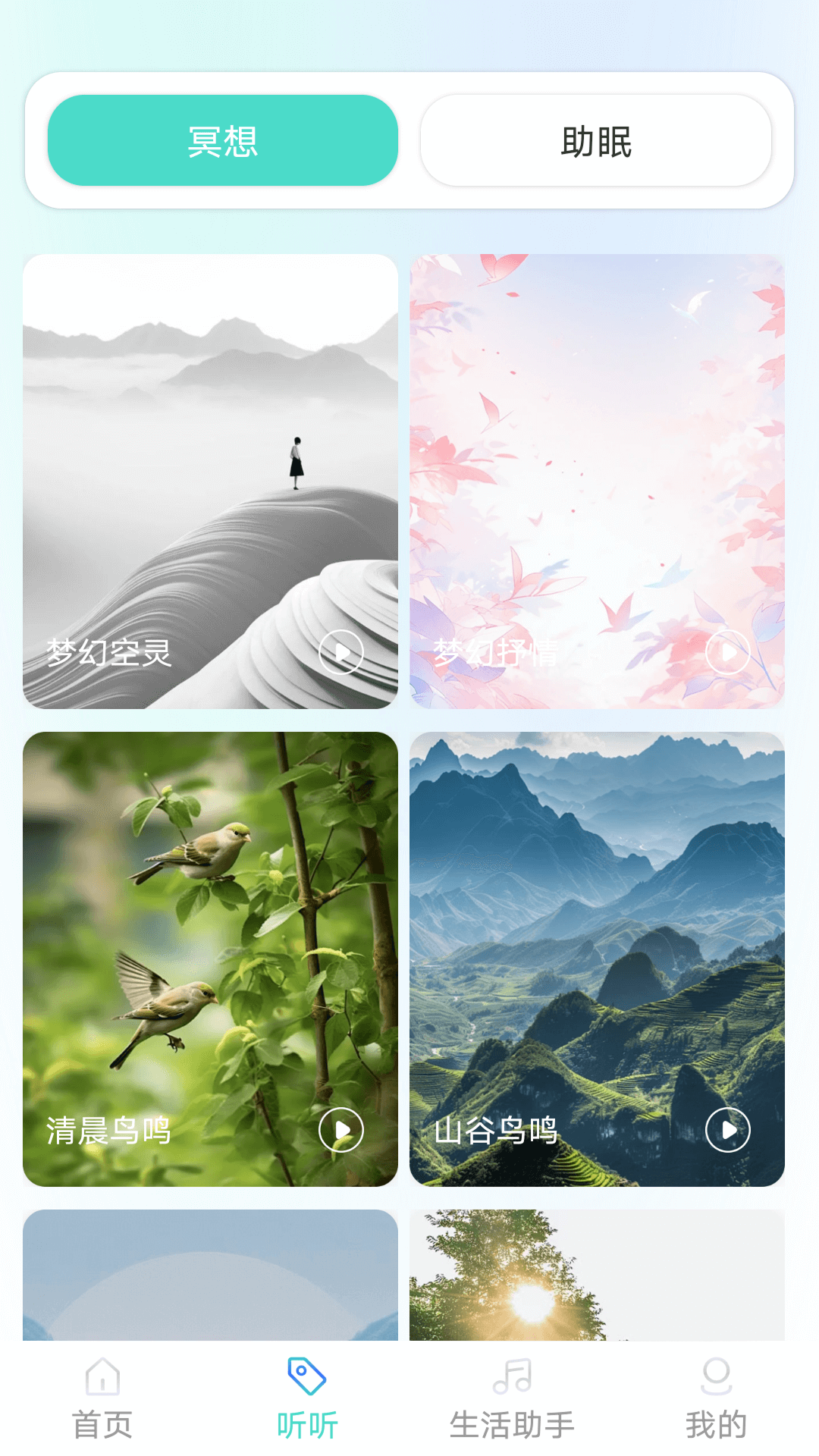Image resolution: width=819 pixels, height=1456 pixels.
Task: Go to the 首页 tab
Action: point(102,1399)
